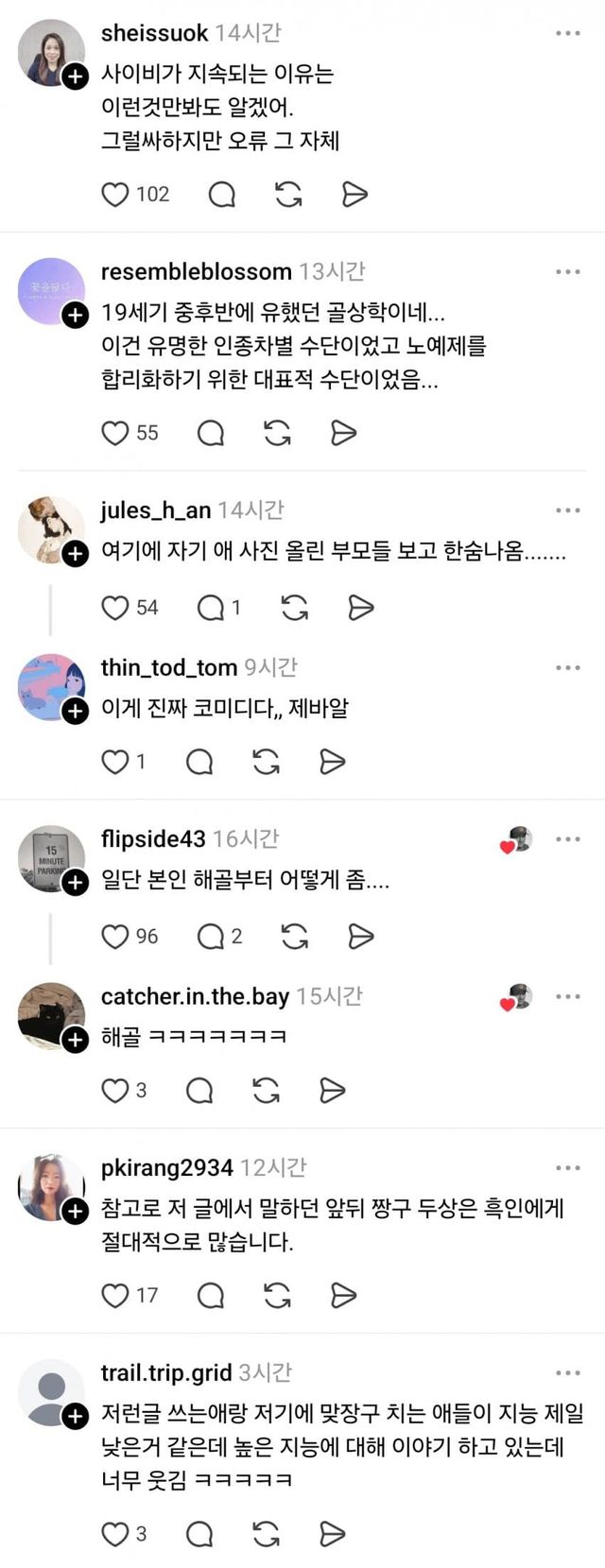Open overflow menu on catcher.in.the.bay's comment
This screenshot has width=605, height=1568.
point(567,997)
